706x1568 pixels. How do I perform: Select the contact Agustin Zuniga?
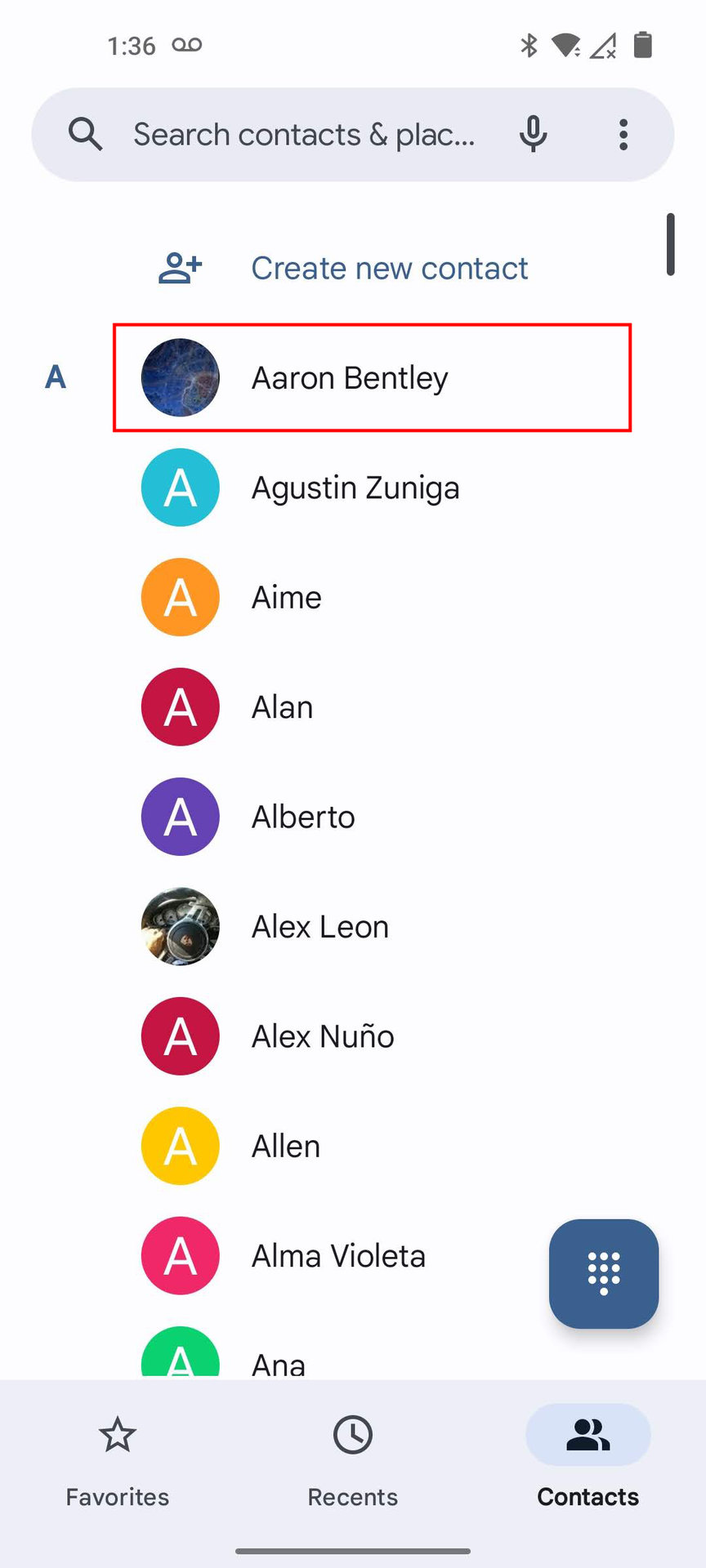(355, 488)
